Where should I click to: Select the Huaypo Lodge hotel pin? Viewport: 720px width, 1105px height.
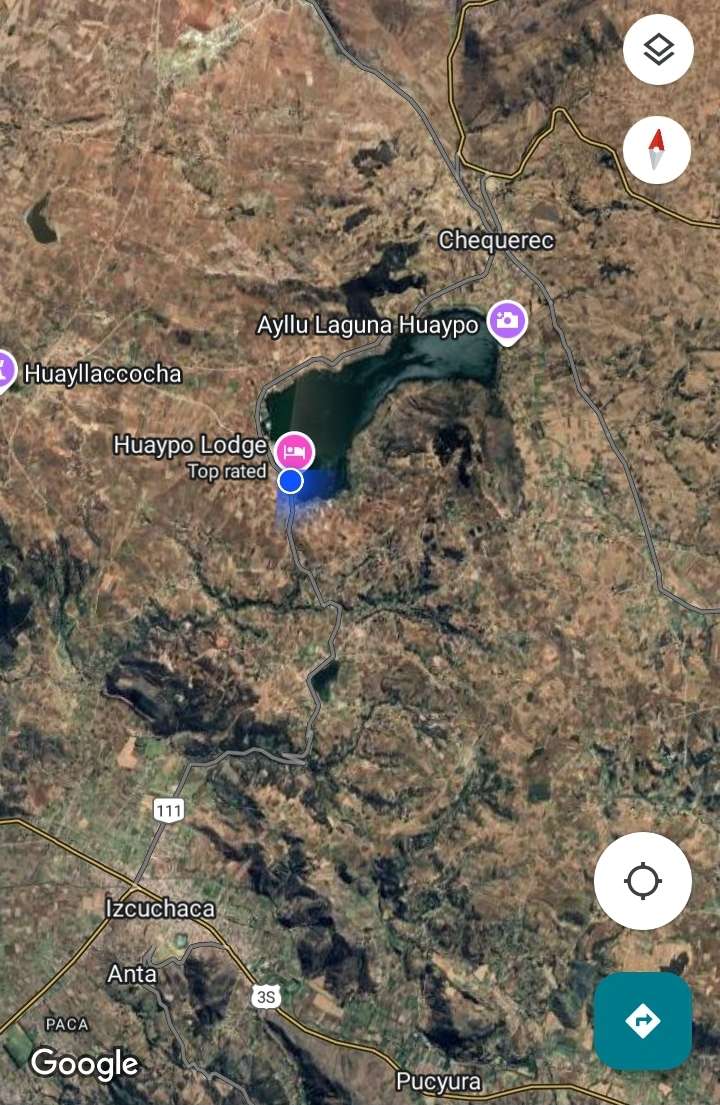[x=294, y=451]
